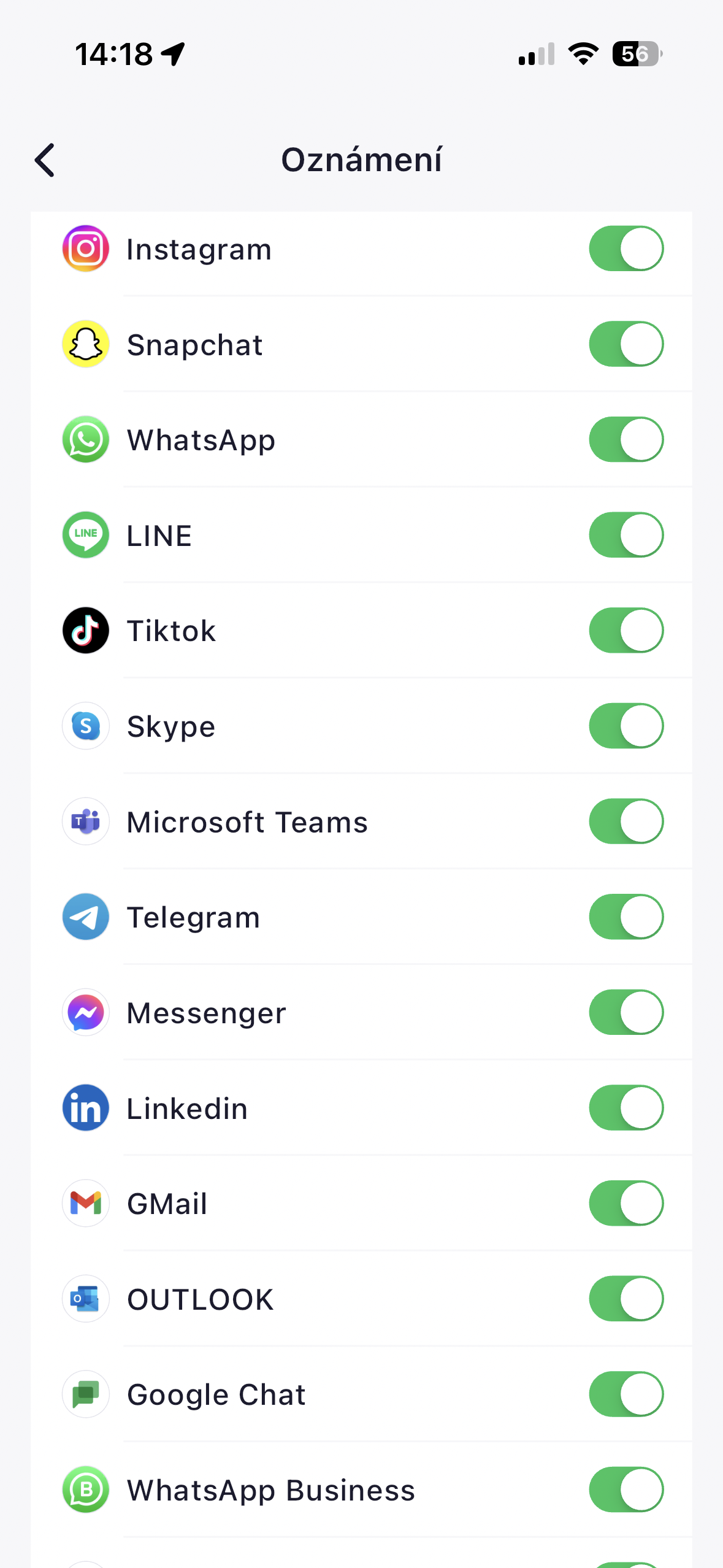Switch off Microsoft Teams notifications

tap(625, 821)
